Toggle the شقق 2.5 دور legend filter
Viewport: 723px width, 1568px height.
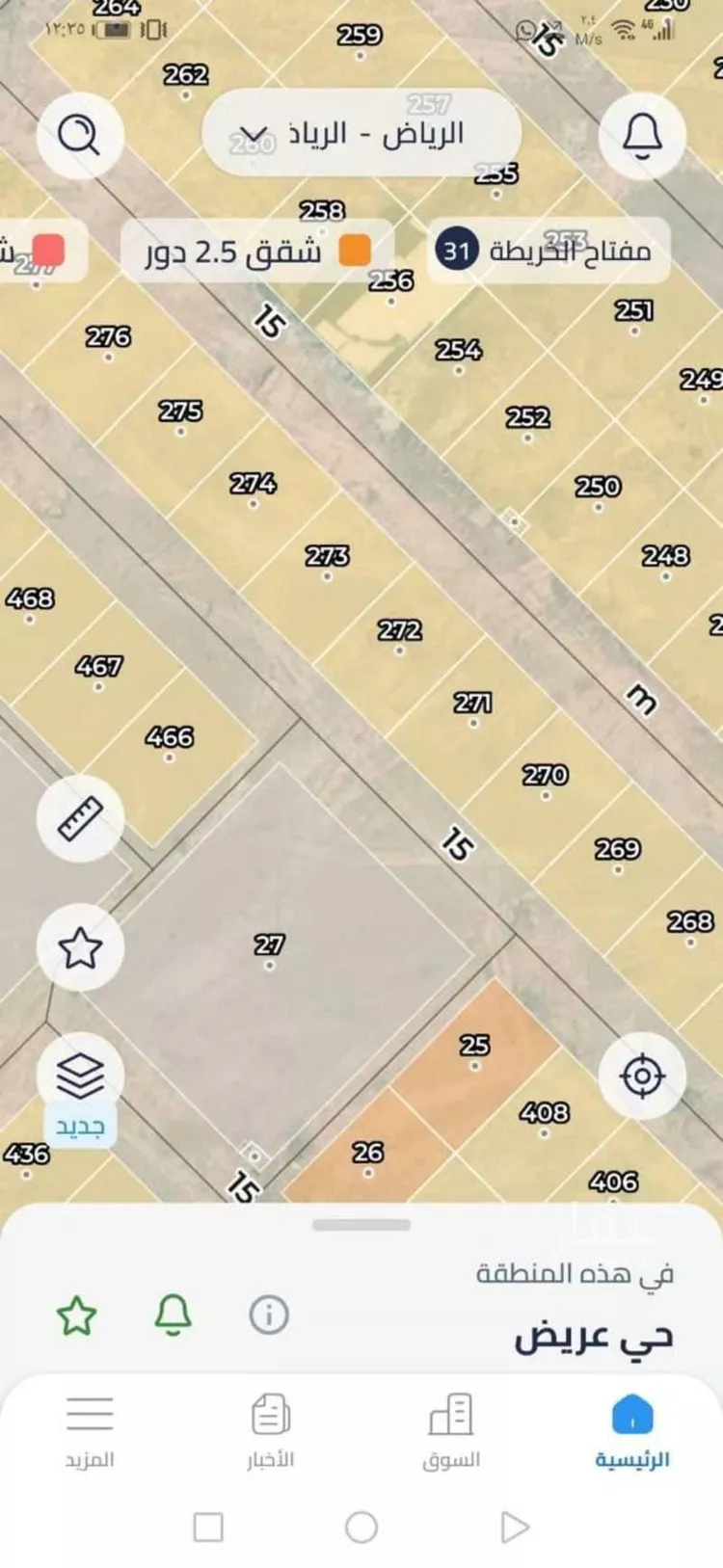point(255,250)
